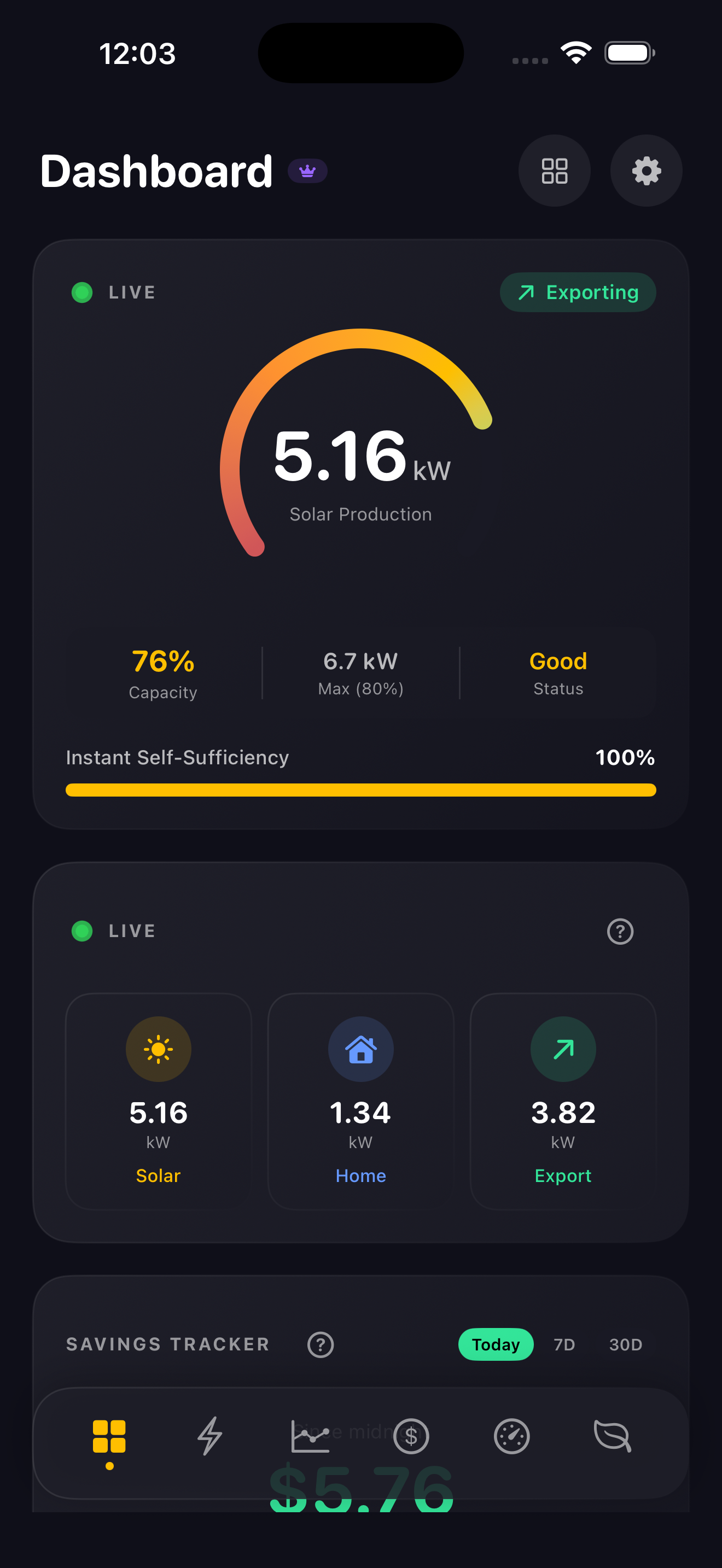Switch to the 7D savings tab
This screenshot has width=722, height=1568.
[564, 1344]
